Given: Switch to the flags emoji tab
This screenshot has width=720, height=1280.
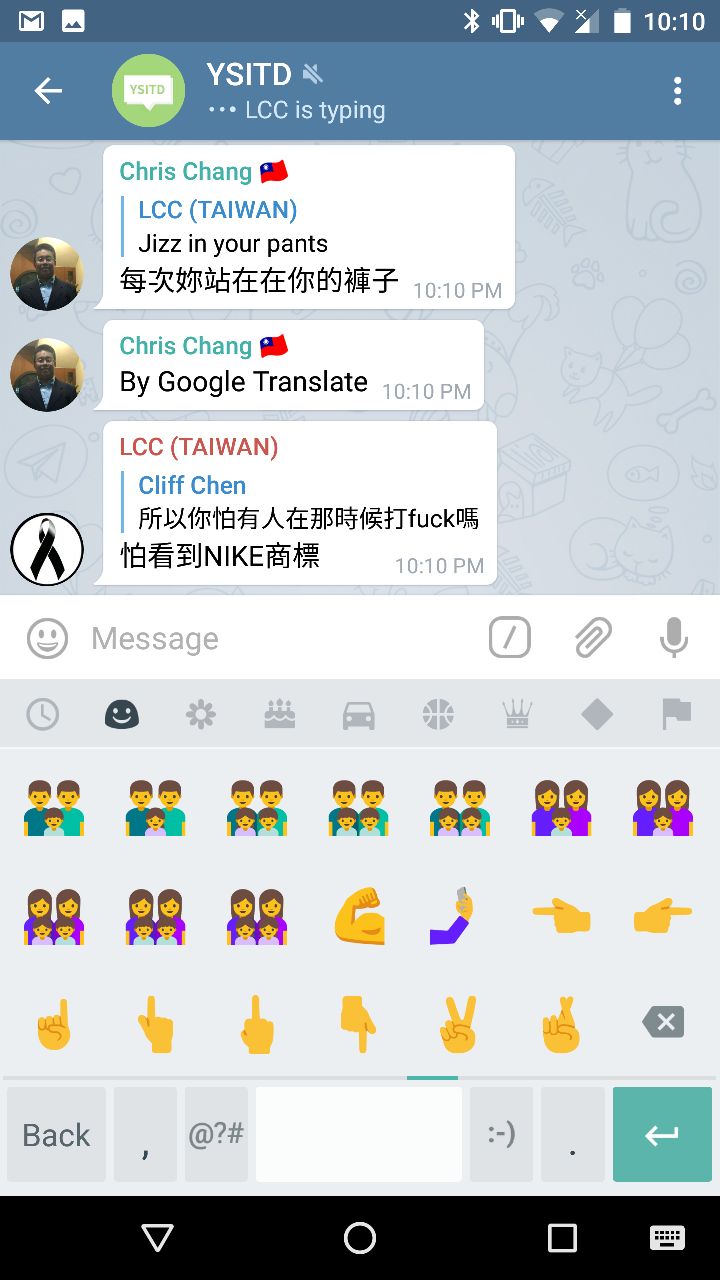Looking at the screenshot, I should 676,714.
